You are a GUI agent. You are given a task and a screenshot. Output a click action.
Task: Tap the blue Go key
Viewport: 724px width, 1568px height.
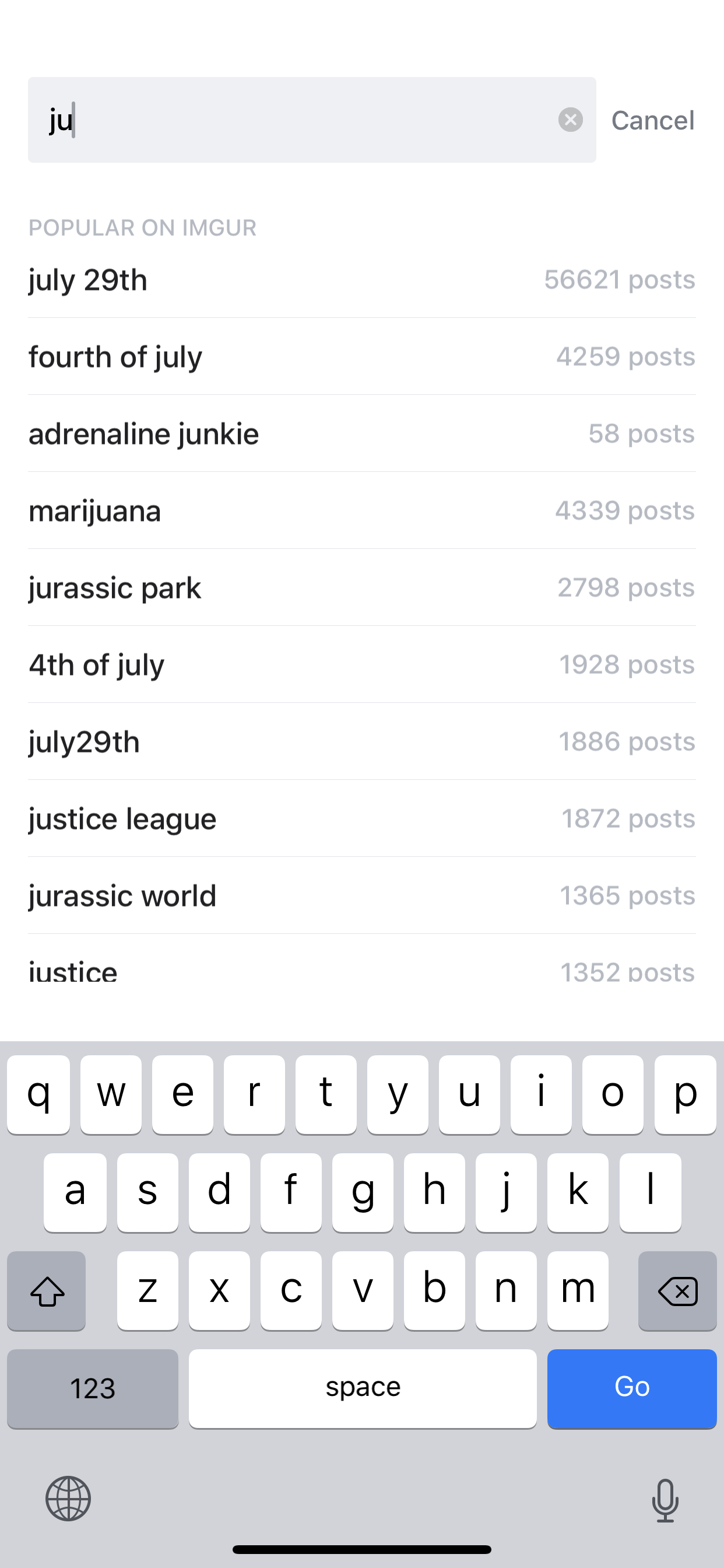click(x=631, y=1388)
